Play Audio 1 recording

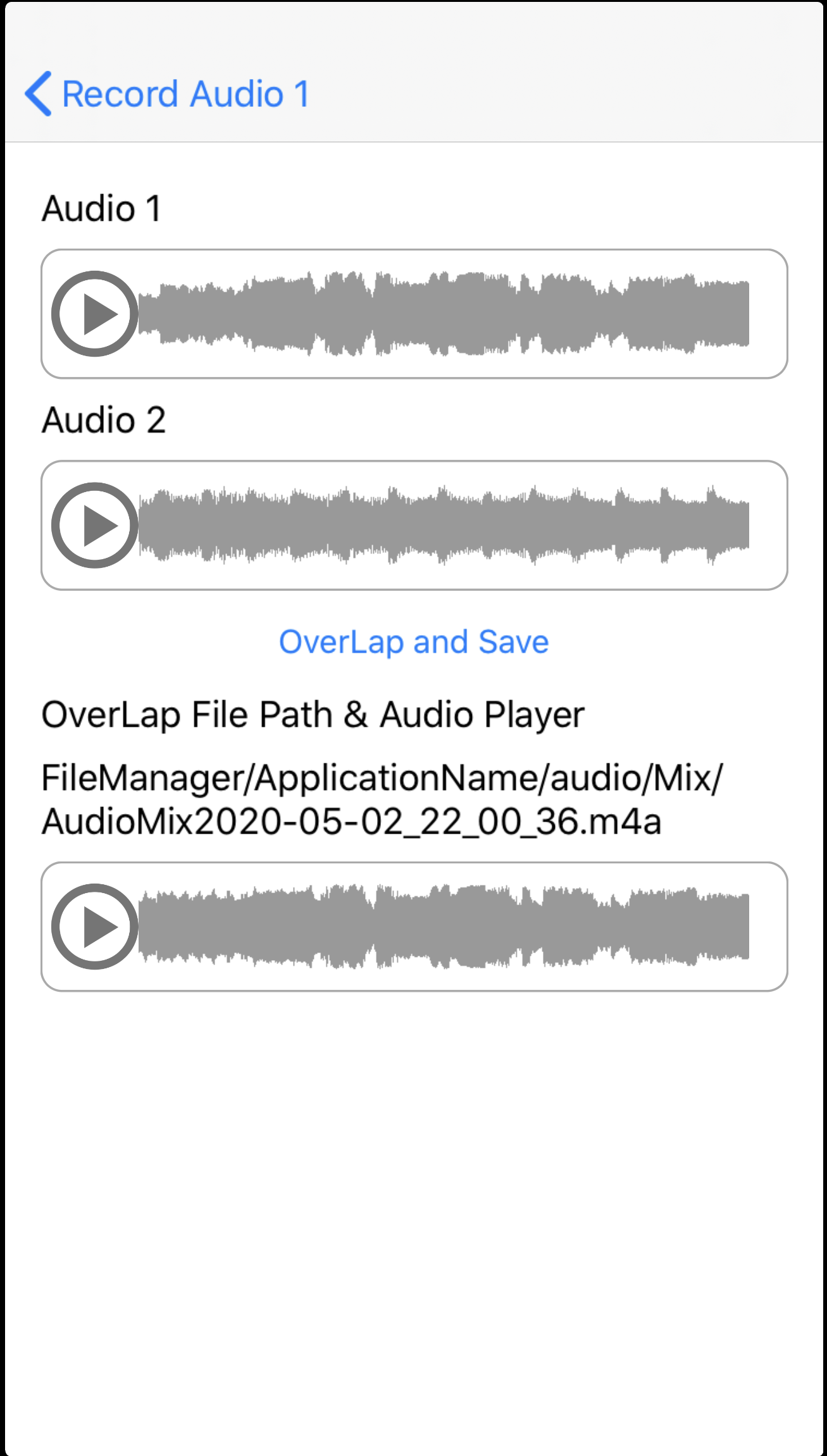coord(94,314)
